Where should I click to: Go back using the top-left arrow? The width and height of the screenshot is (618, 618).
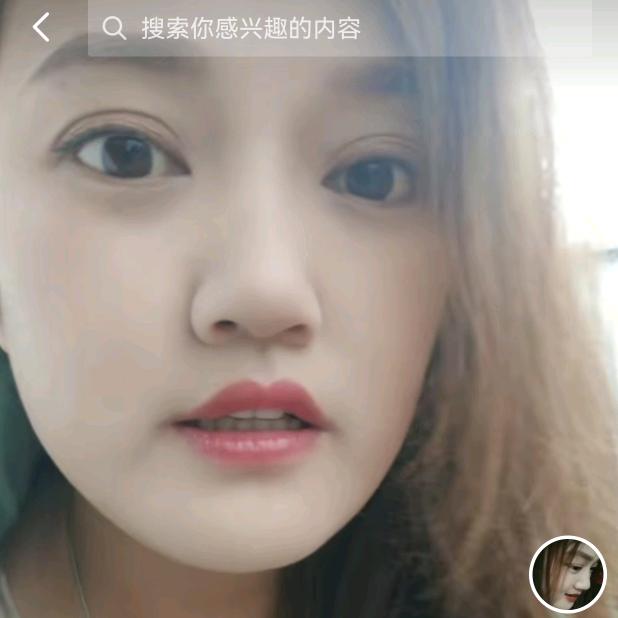(x=41, y=28)
